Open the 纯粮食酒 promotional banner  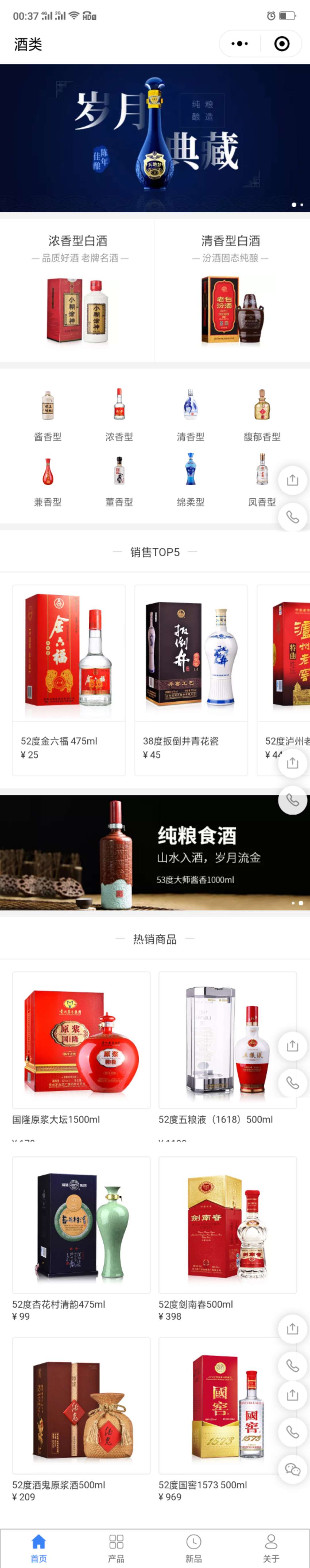155,852
